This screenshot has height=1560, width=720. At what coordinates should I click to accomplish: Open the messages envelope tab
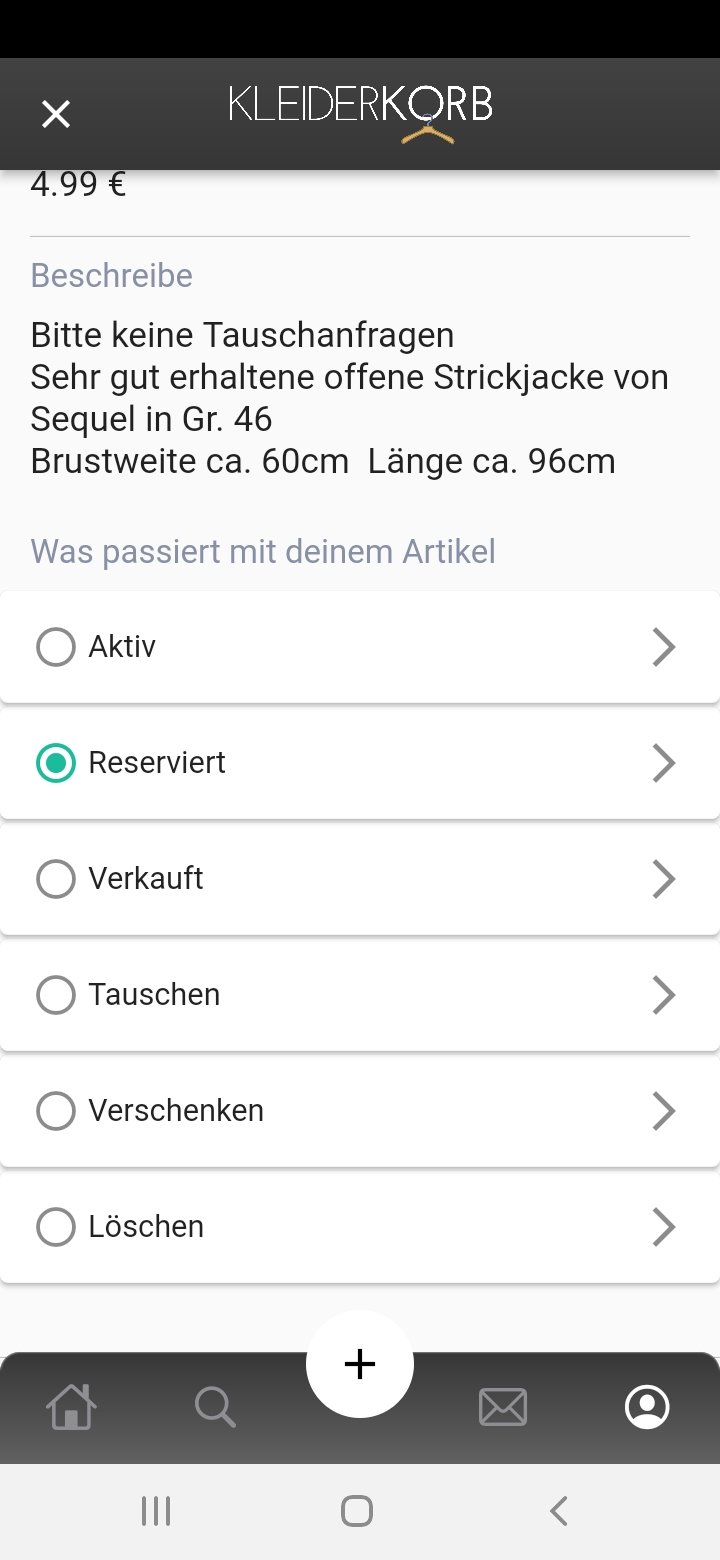tap(503, 1407)
